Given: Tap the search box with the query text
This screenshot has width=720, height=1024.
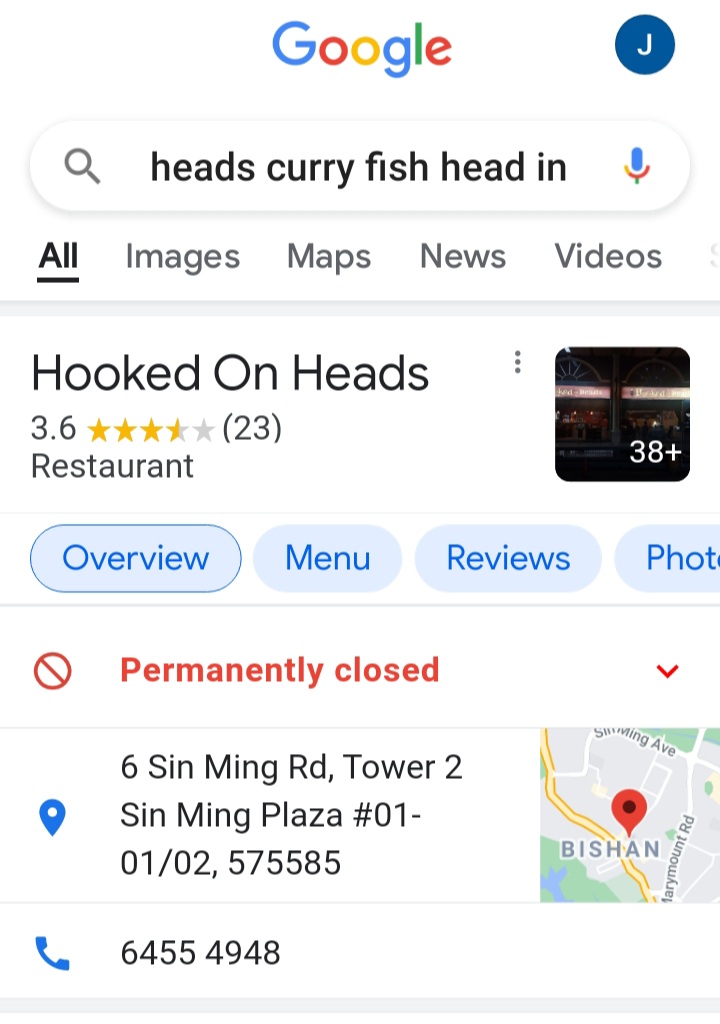Looking at the screenshot, I should 358,167.
